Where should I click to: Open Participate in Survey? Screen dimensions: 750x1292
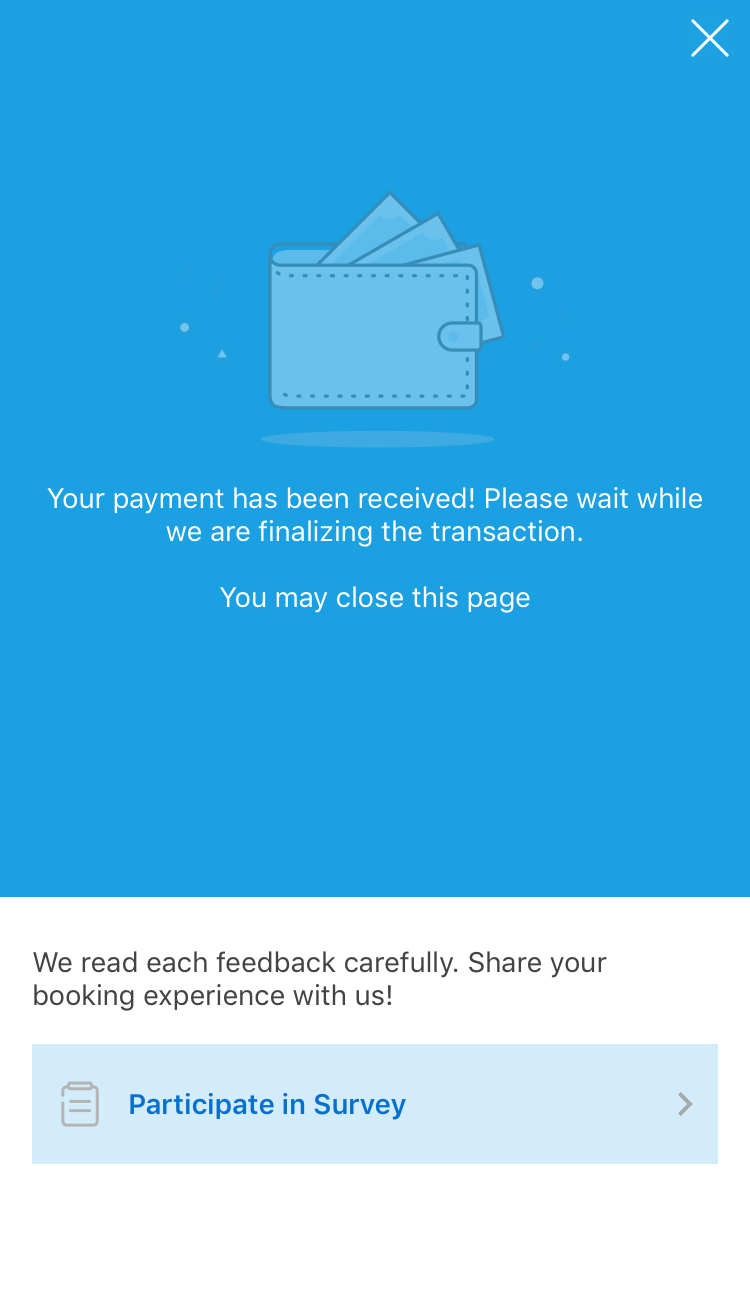coord(374,1104)
